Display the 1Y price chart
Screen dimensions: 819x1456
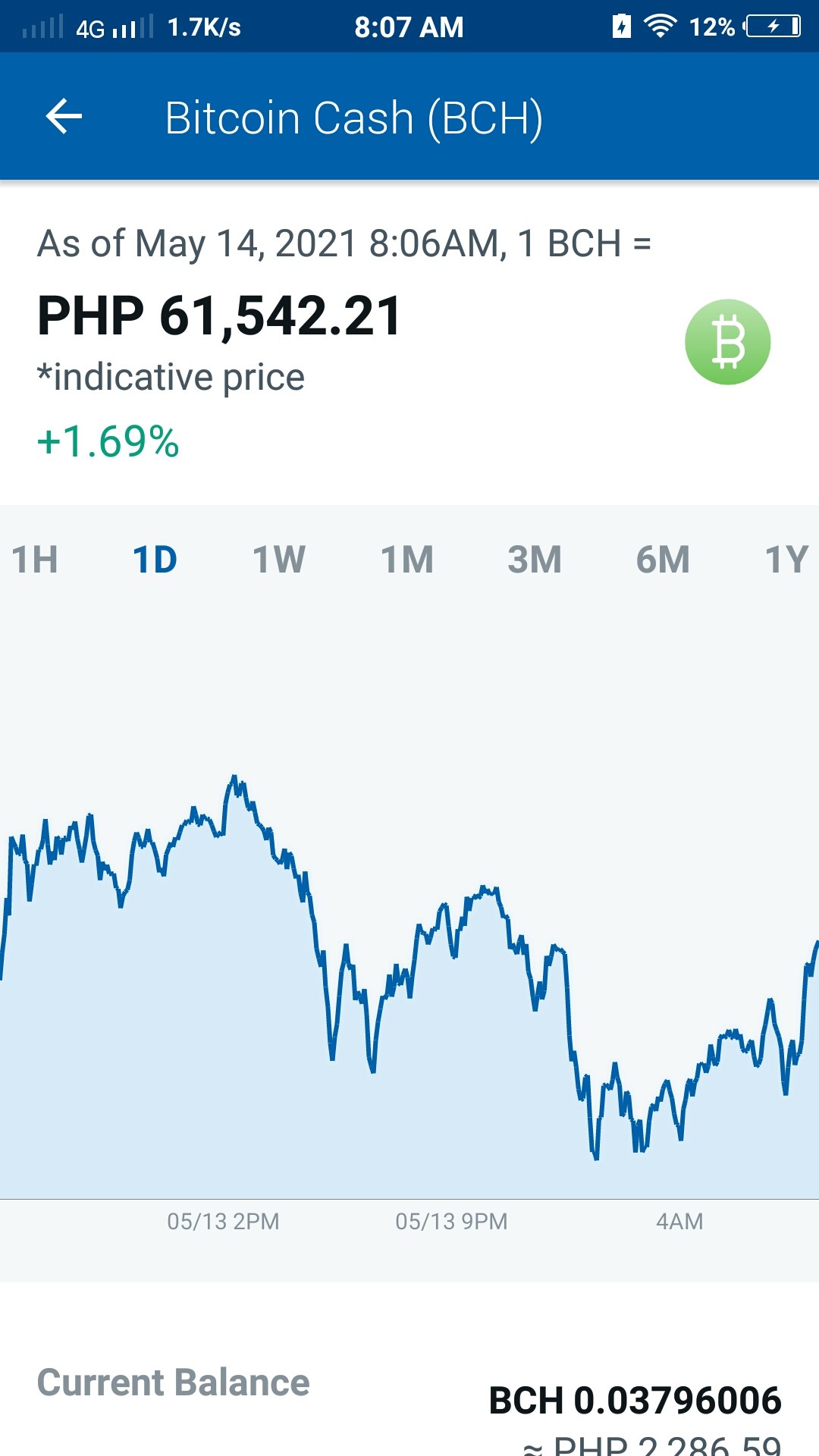pos(786,560)
